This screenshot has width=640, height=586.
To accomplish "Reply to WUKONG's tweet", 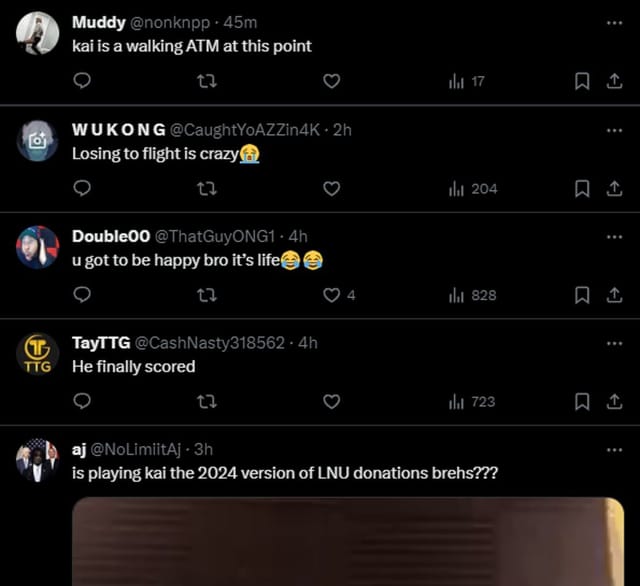I will (x=83, y=188).
